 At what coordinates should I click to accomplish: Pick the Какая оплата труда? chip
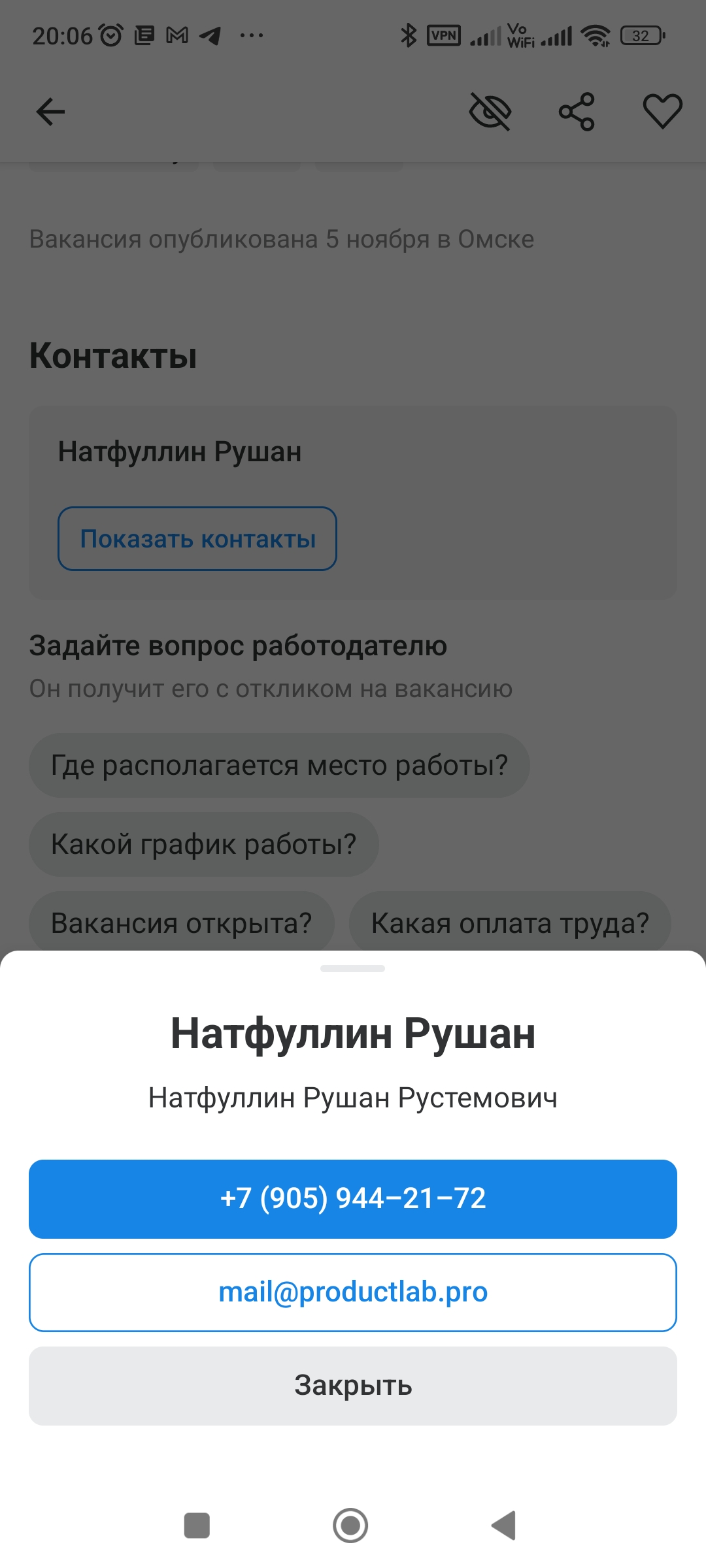(510, 923)
